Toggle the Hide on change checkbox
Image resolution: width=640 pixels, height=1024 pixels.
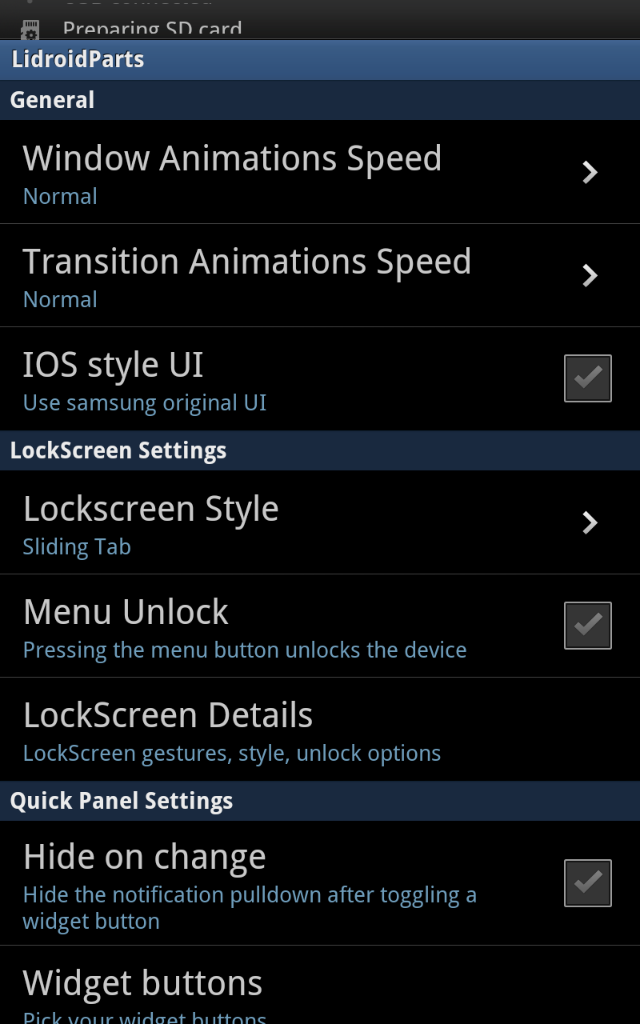(x=587, y=882)
